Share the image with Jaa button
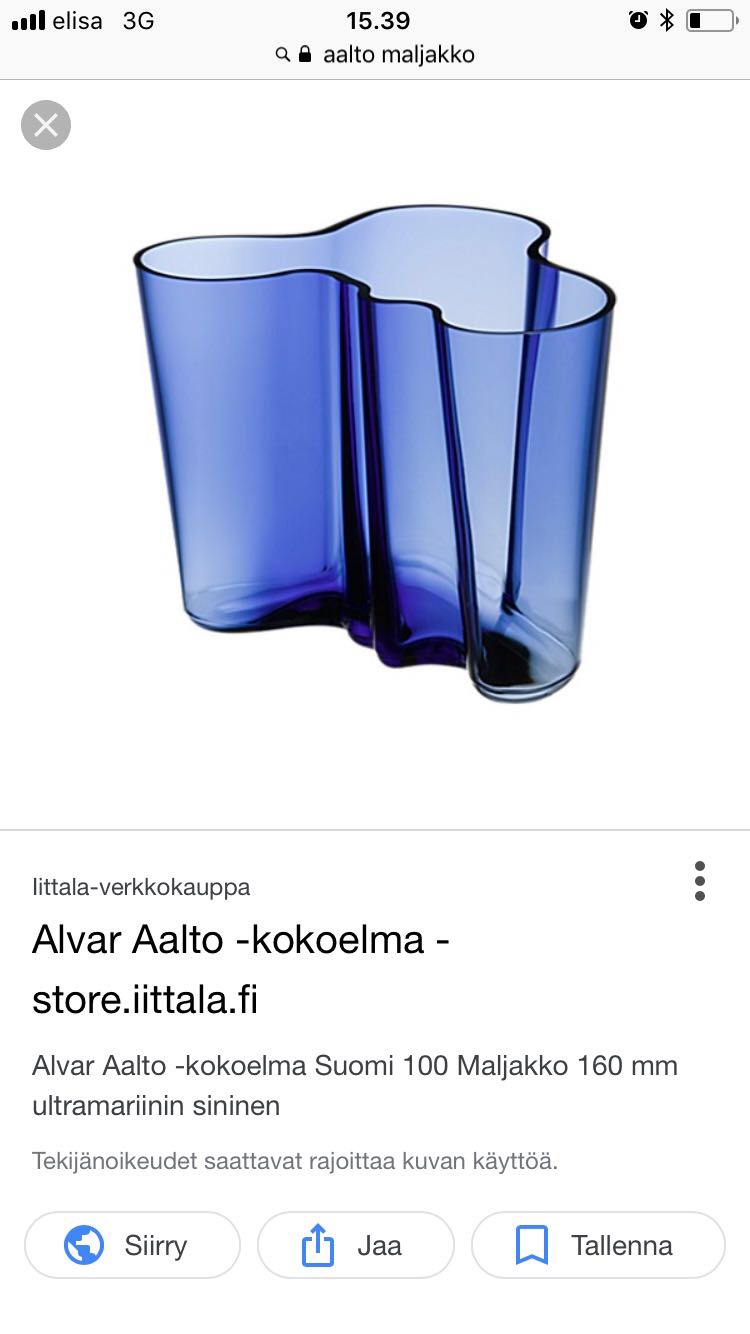This screenshot has width=750, height=1334. (355, 1245)
